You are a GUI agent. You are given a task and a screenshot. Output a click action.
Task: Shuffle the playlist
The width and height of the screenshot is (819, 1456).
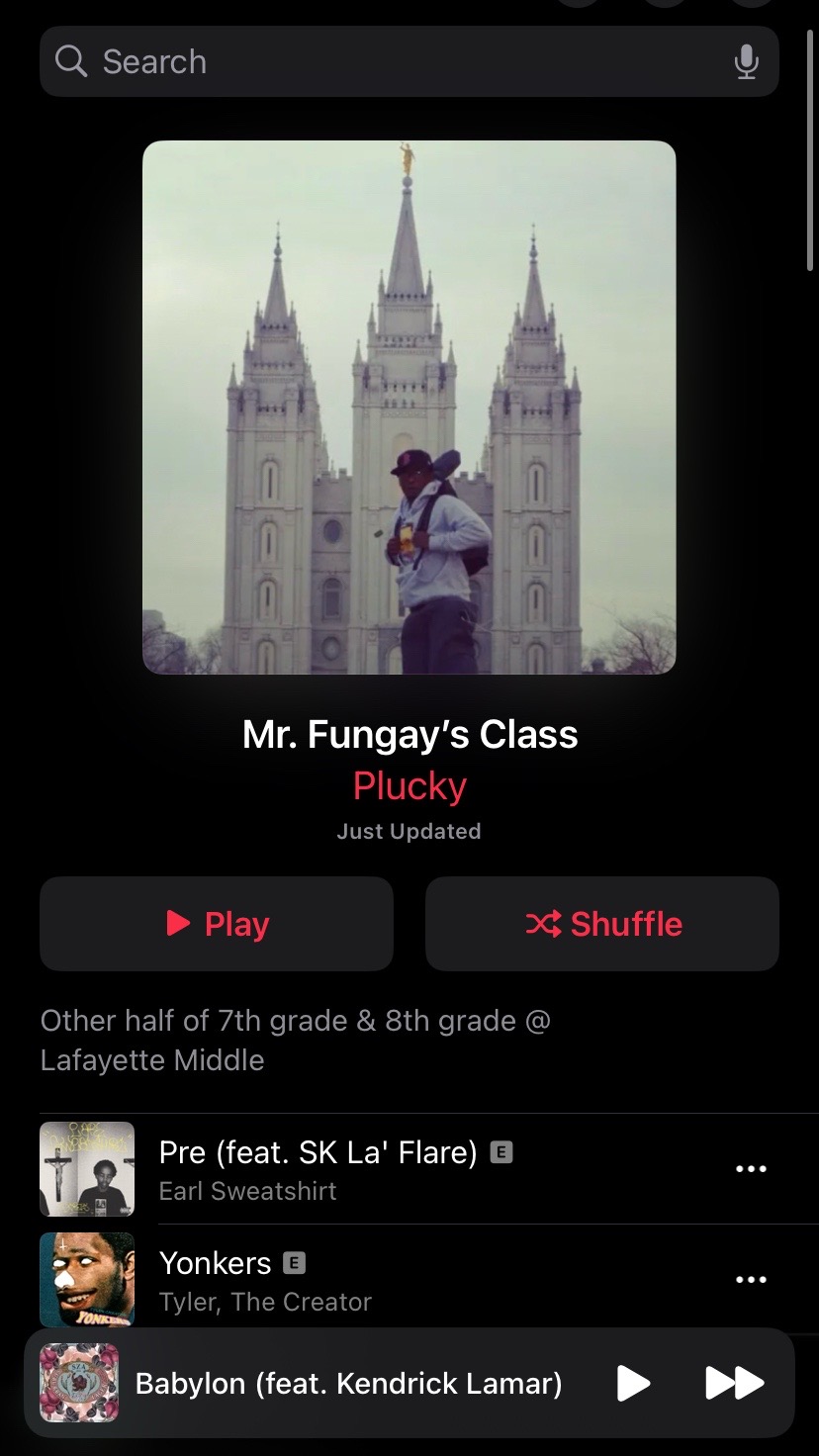602,923
